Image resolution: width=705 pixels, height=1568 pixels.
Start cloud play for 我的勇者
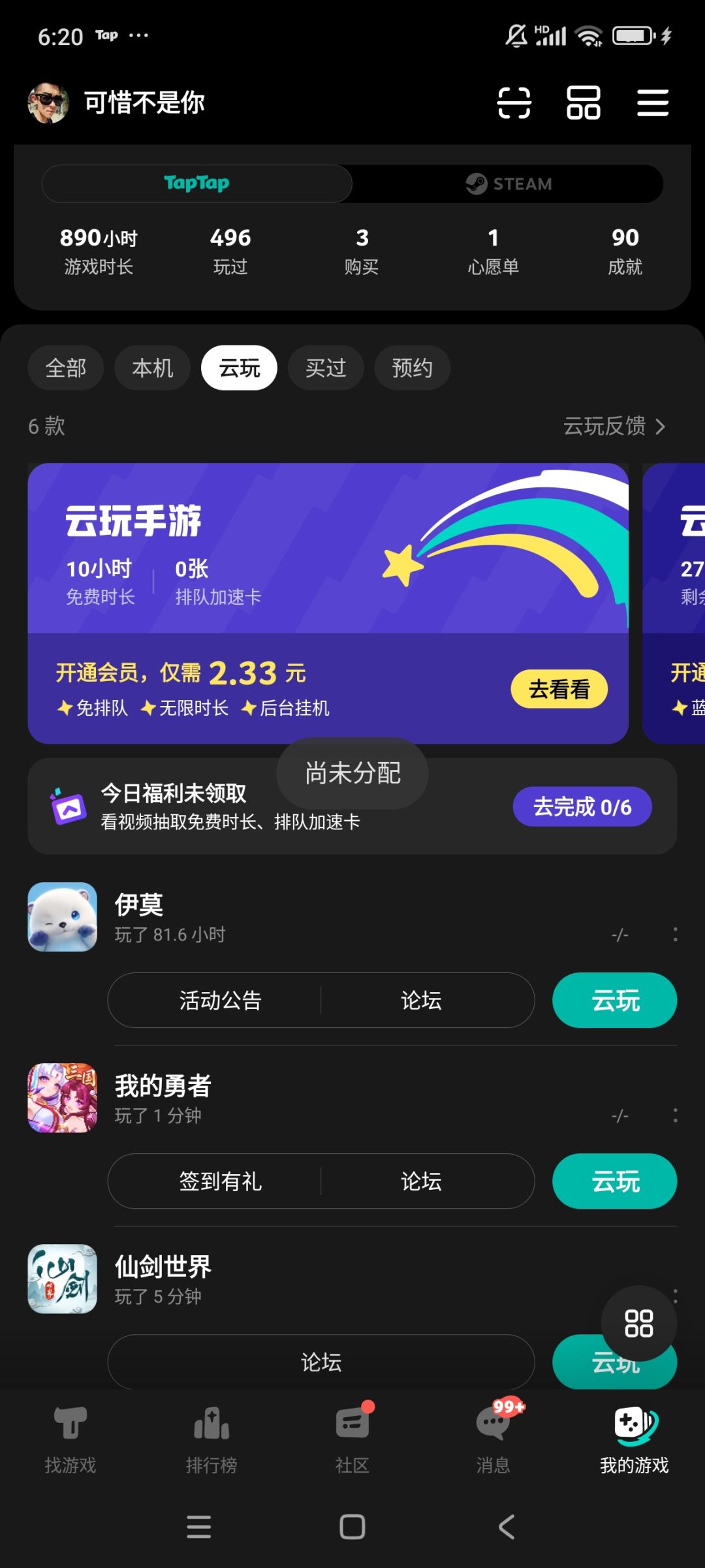click(614, 1181)
